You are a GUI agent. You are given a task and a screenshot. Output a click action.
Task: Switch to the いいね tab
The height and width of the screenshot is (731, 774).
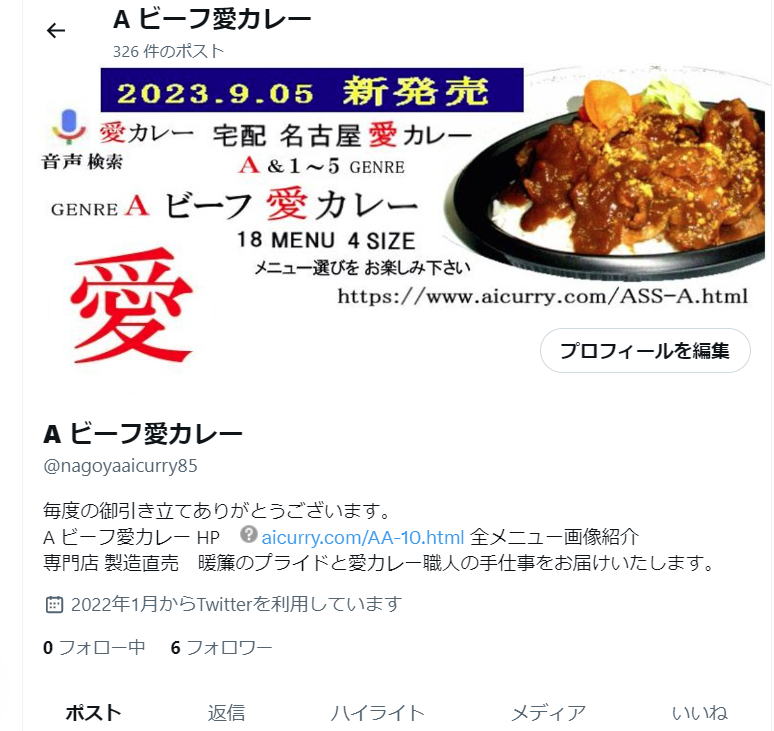pyautogui.click(x=699, y=713)
